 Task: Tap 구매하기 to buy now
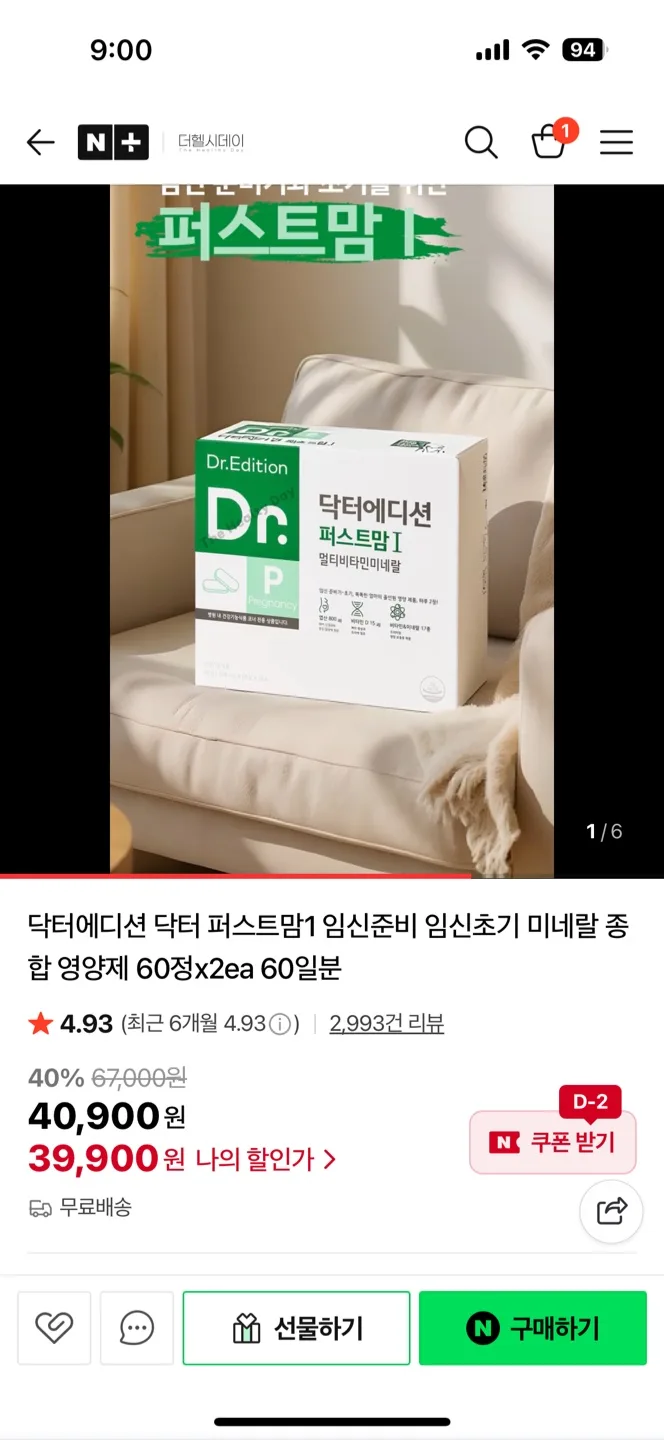click(x=532, y=1328)
